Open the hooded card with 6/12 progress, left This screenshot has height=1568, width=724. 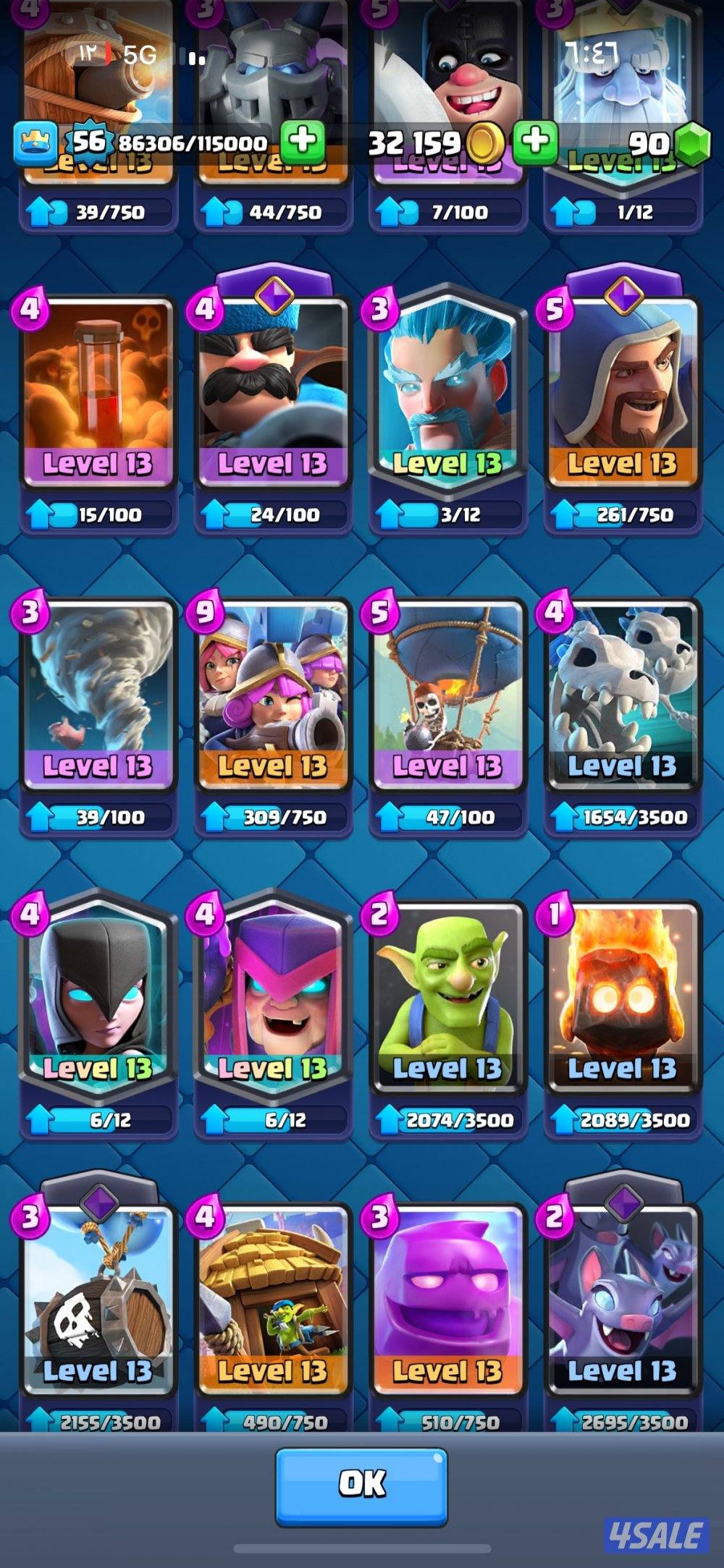[98, 999]
